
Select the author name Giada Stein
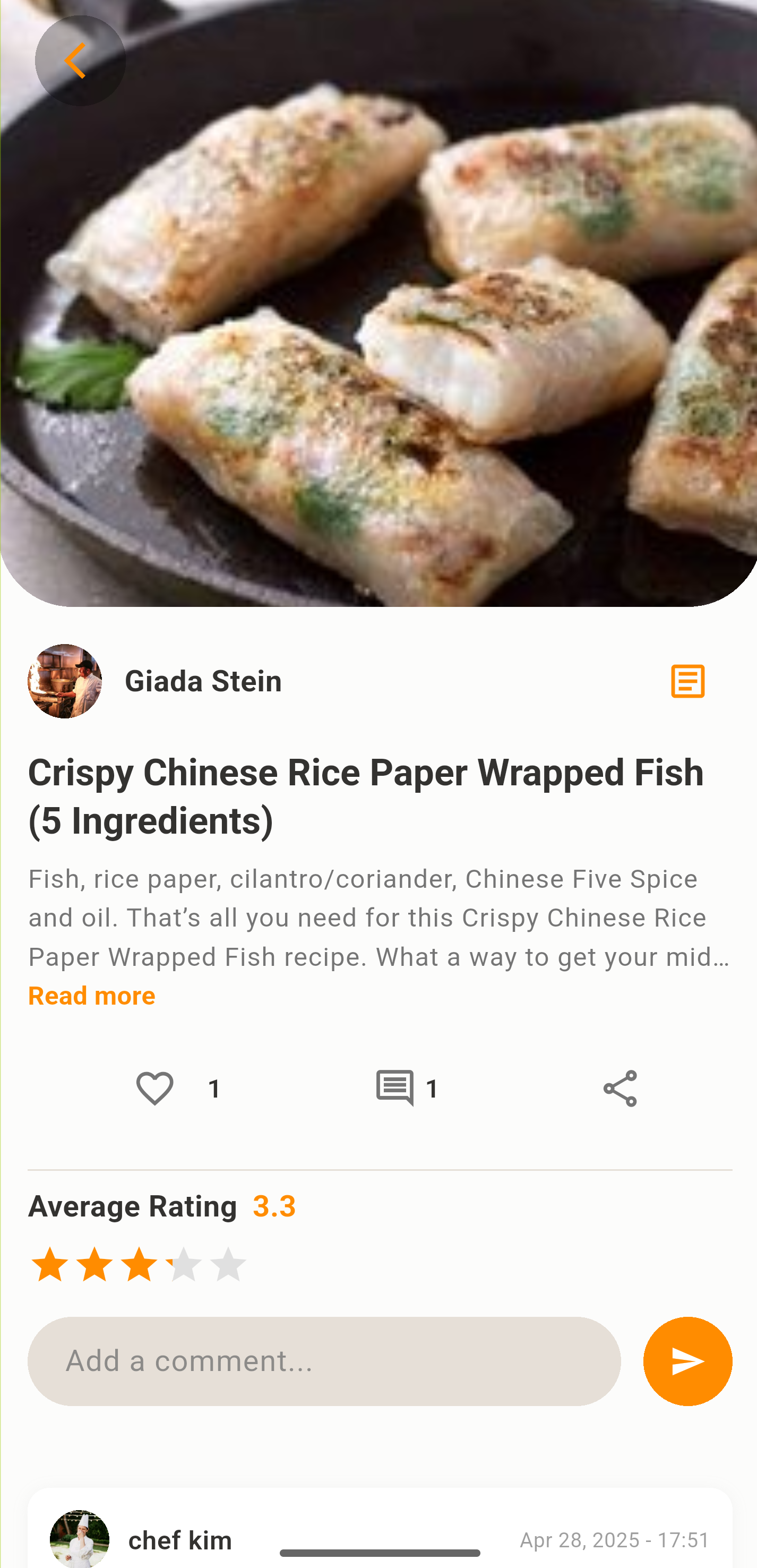(x=203, y=681)
